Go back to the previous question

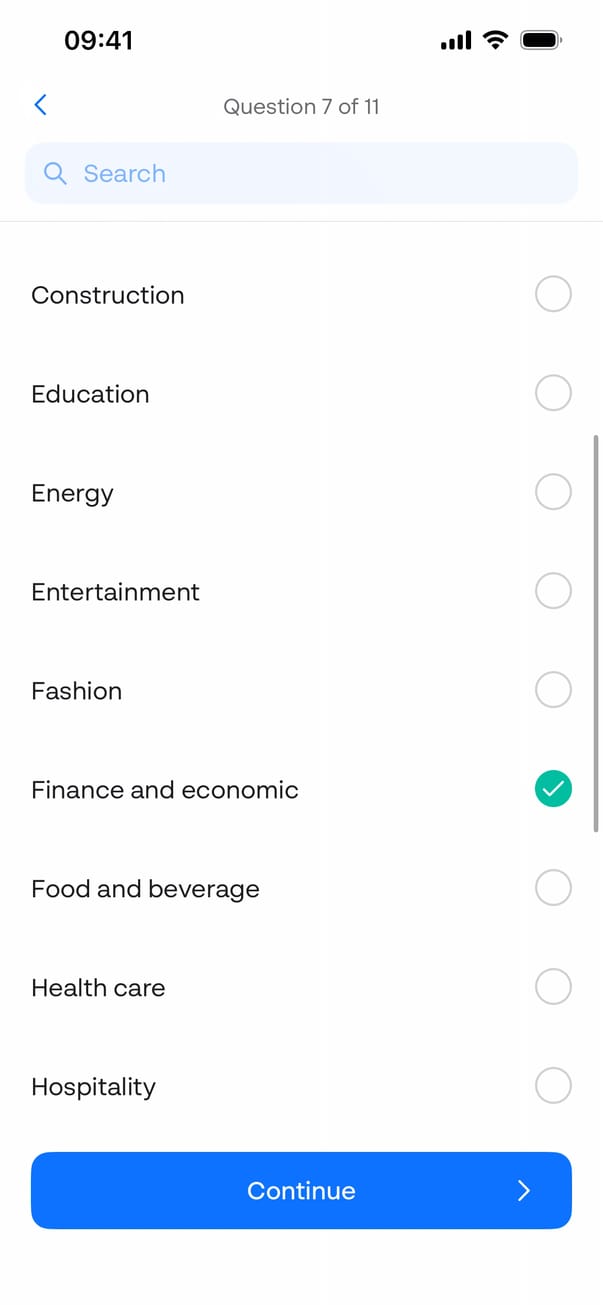[x=40, y=105]
